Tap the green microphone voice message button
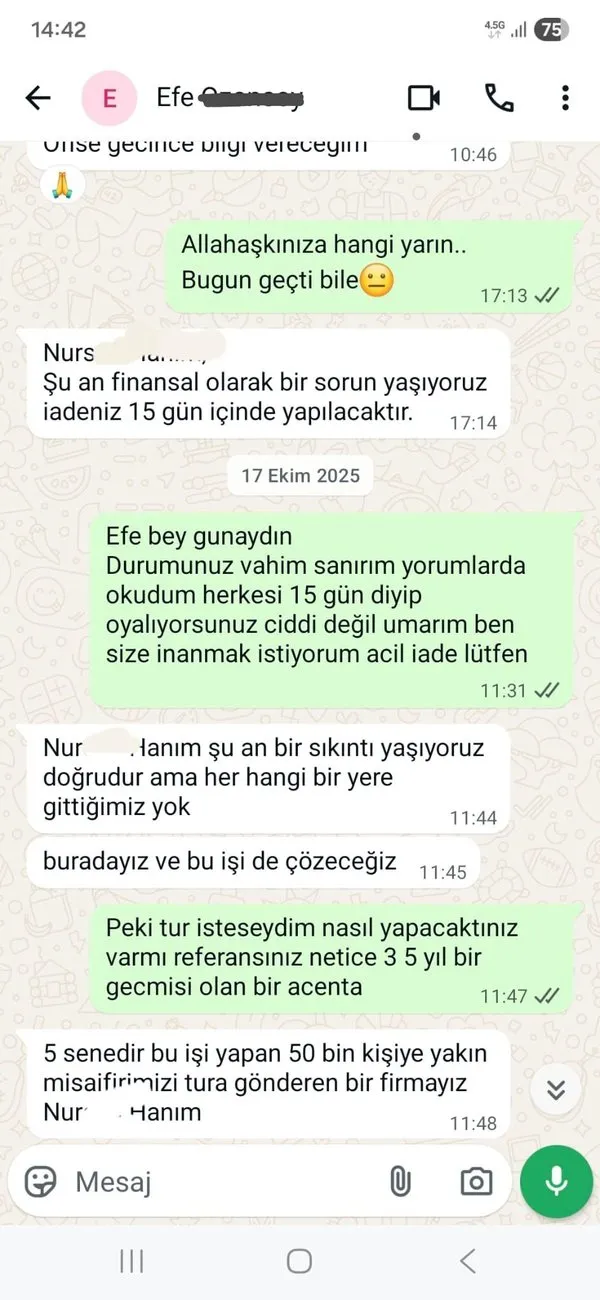The height and width of the screenshot is (1300, 600). (557, 1181)
